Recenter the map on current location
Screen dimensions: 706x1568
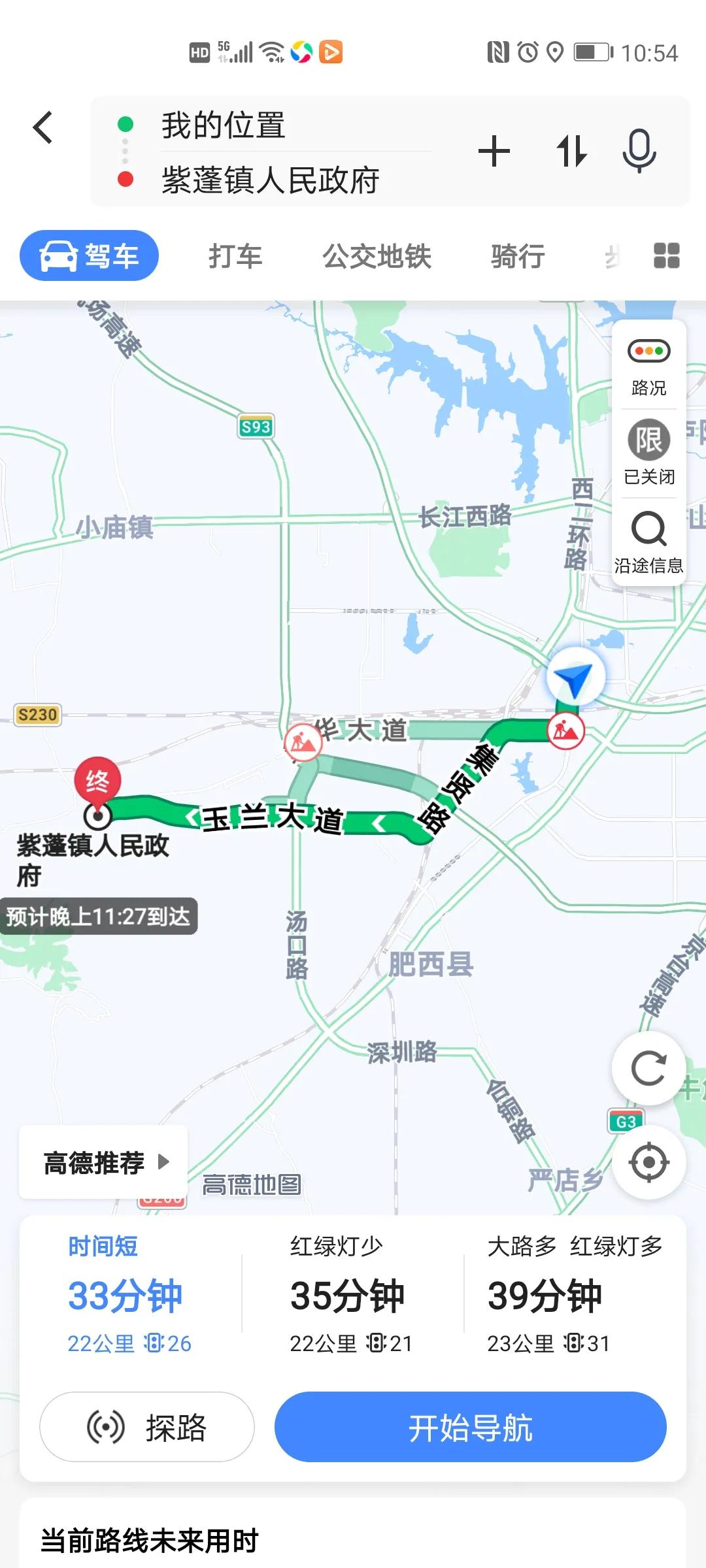coord(647,1162)
